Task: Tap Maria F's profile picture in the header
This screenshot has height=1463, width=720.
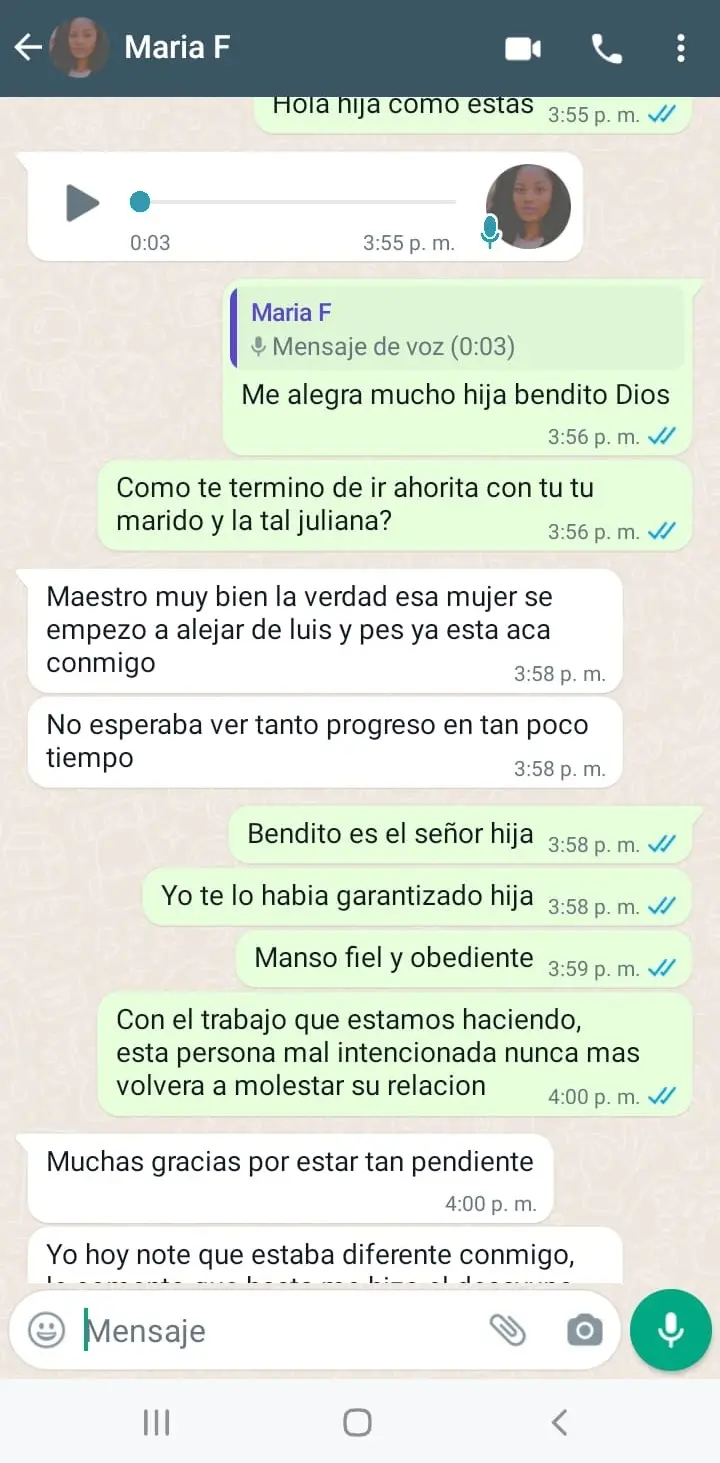Action: [x=78, y=46]
